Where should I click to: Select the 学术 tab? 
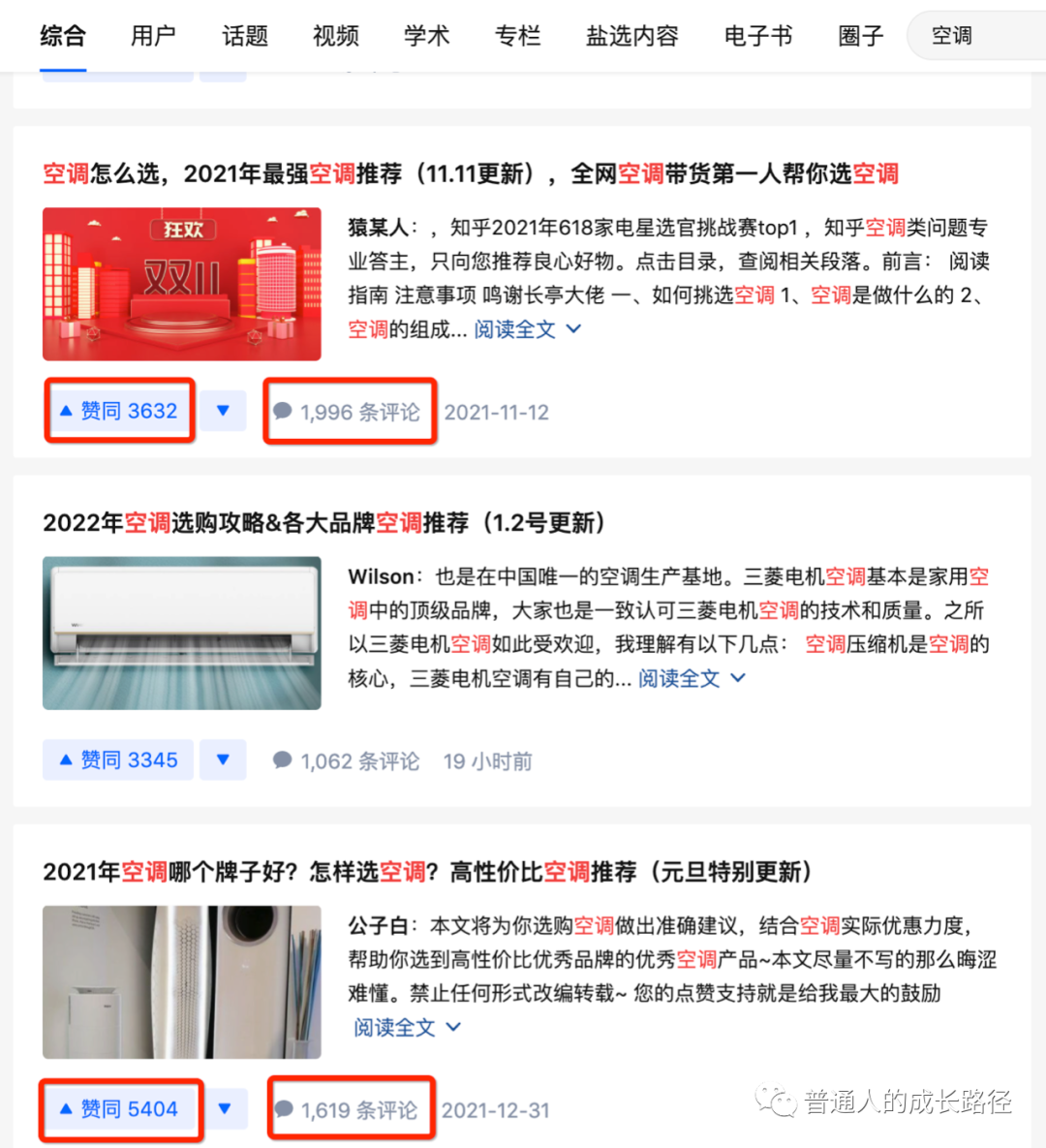[x=426, y=37]
